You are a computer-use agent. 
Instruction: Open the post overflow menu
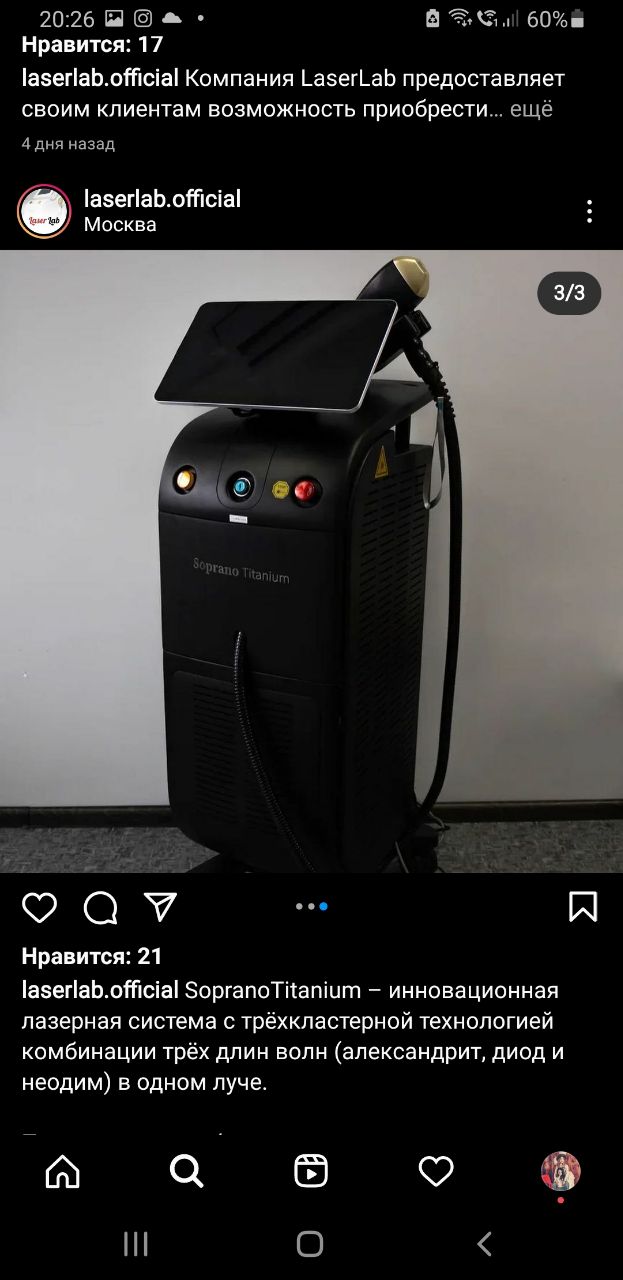(x=589, y=211)
